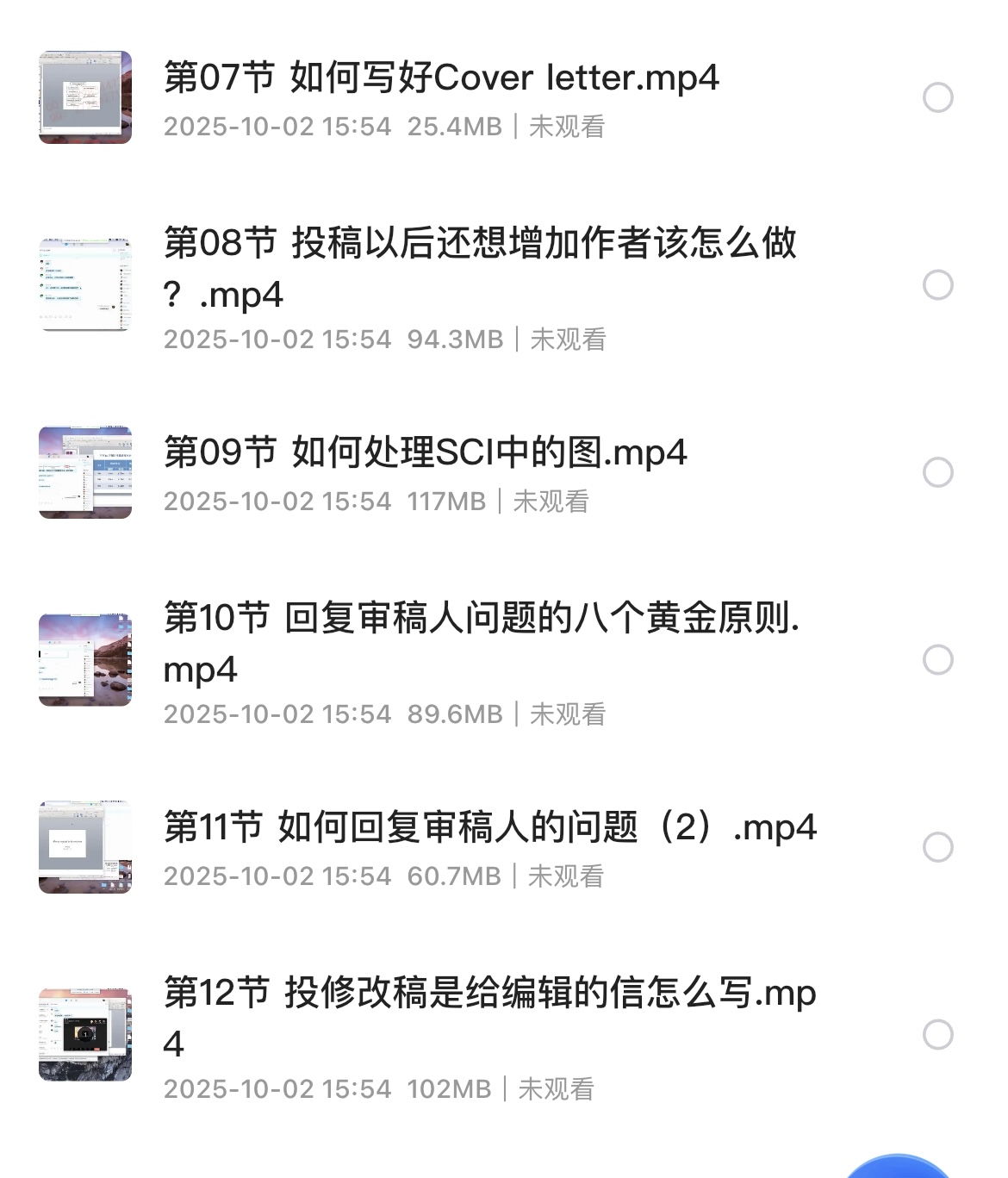Select the circle for 第12节 video
The image size is (1008, 1178).
pyautogui.click(x=937, y=1034)
